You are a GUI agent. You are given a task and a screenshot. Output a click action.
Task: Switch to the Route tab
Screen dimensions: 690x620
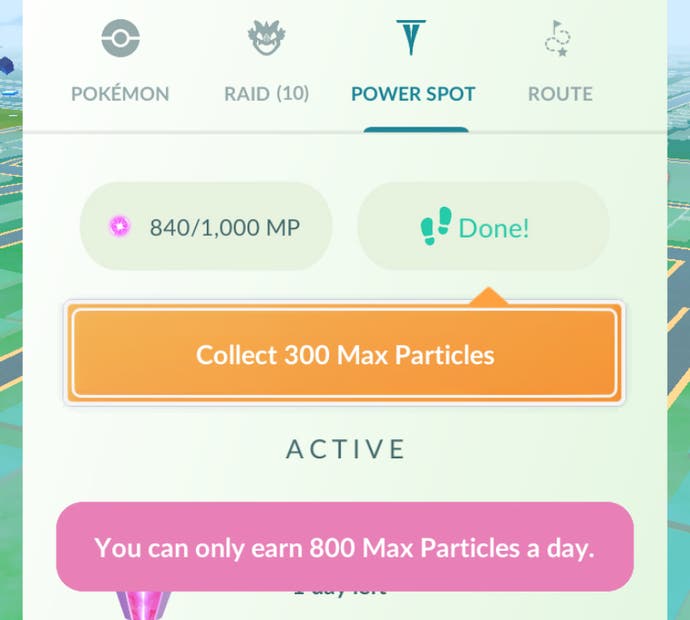tap(560, 64)
